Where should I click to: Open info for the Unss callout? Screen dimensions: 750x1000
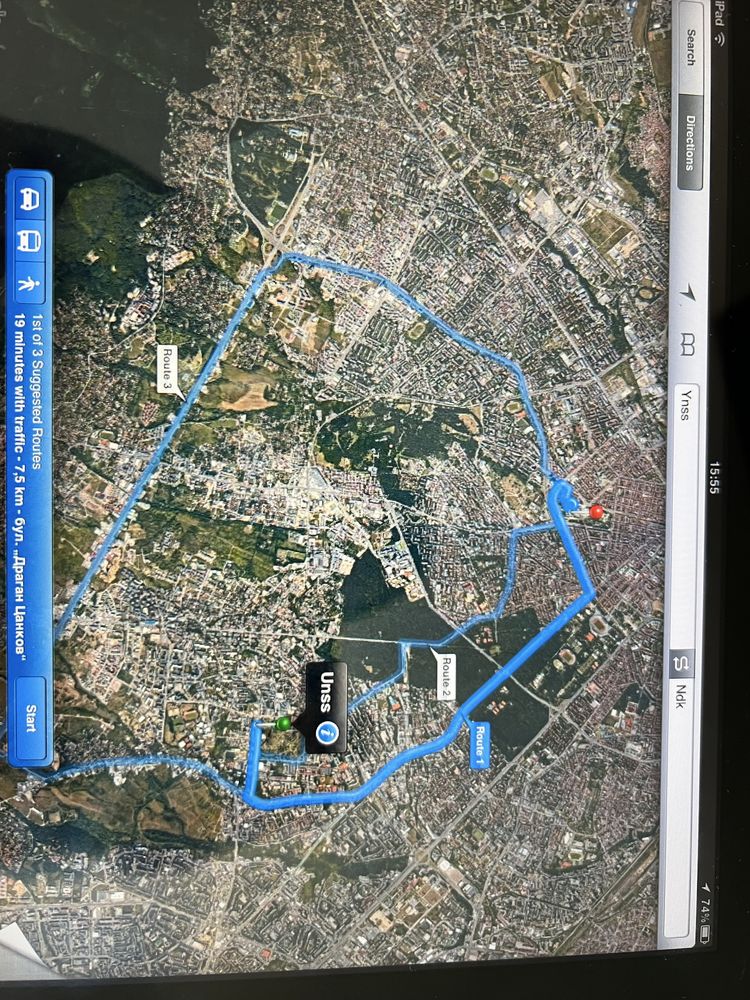point(325,733)
